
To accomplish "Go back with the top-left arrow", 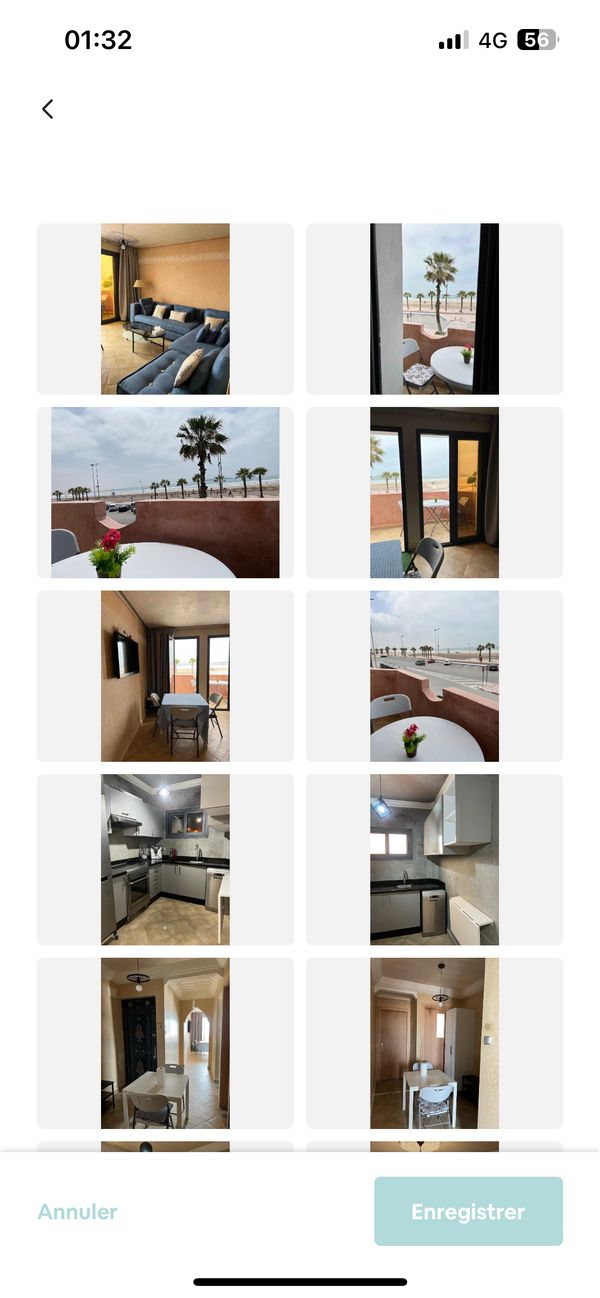I will pos(47,109).
